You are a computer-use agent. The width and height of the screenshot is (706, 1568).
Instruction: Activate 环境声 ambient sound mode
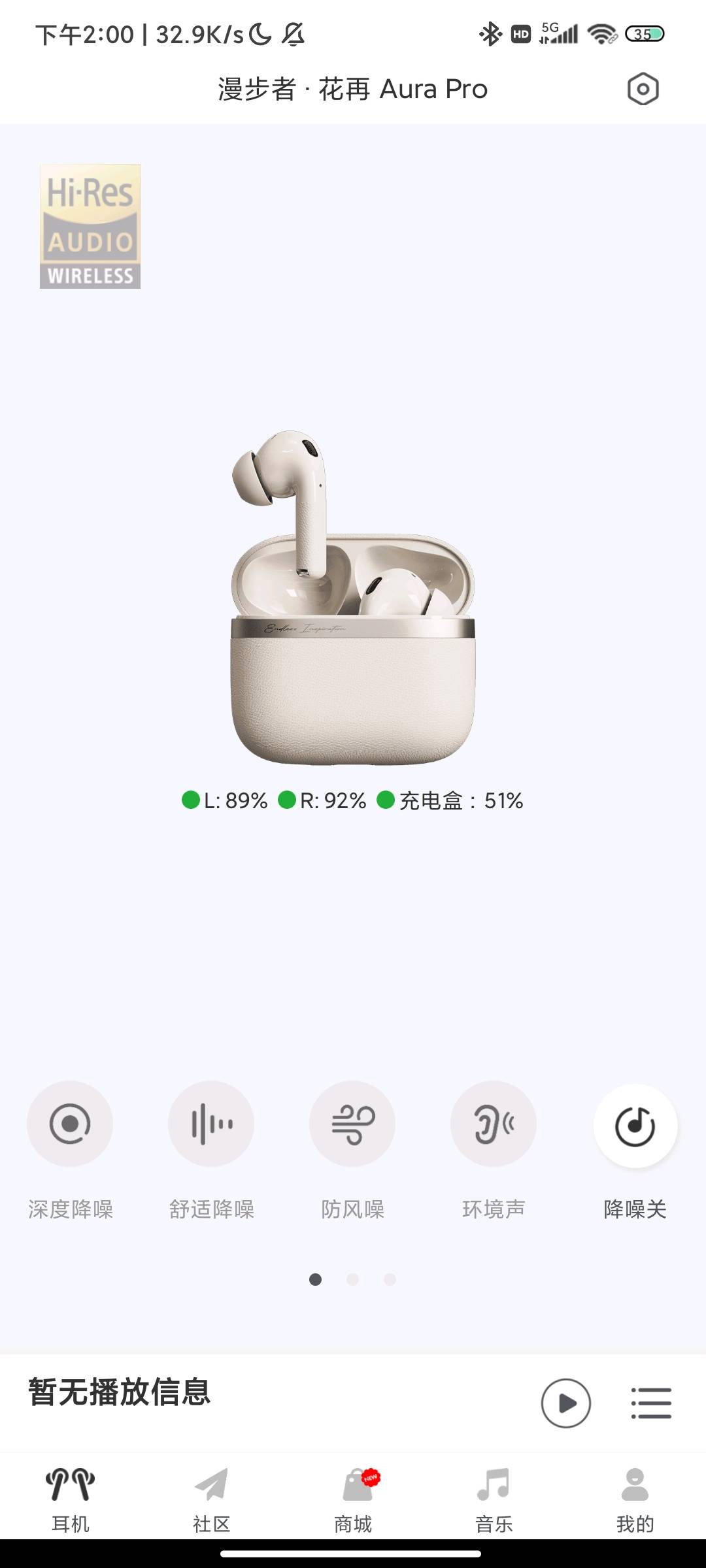tap(494, 1124)
